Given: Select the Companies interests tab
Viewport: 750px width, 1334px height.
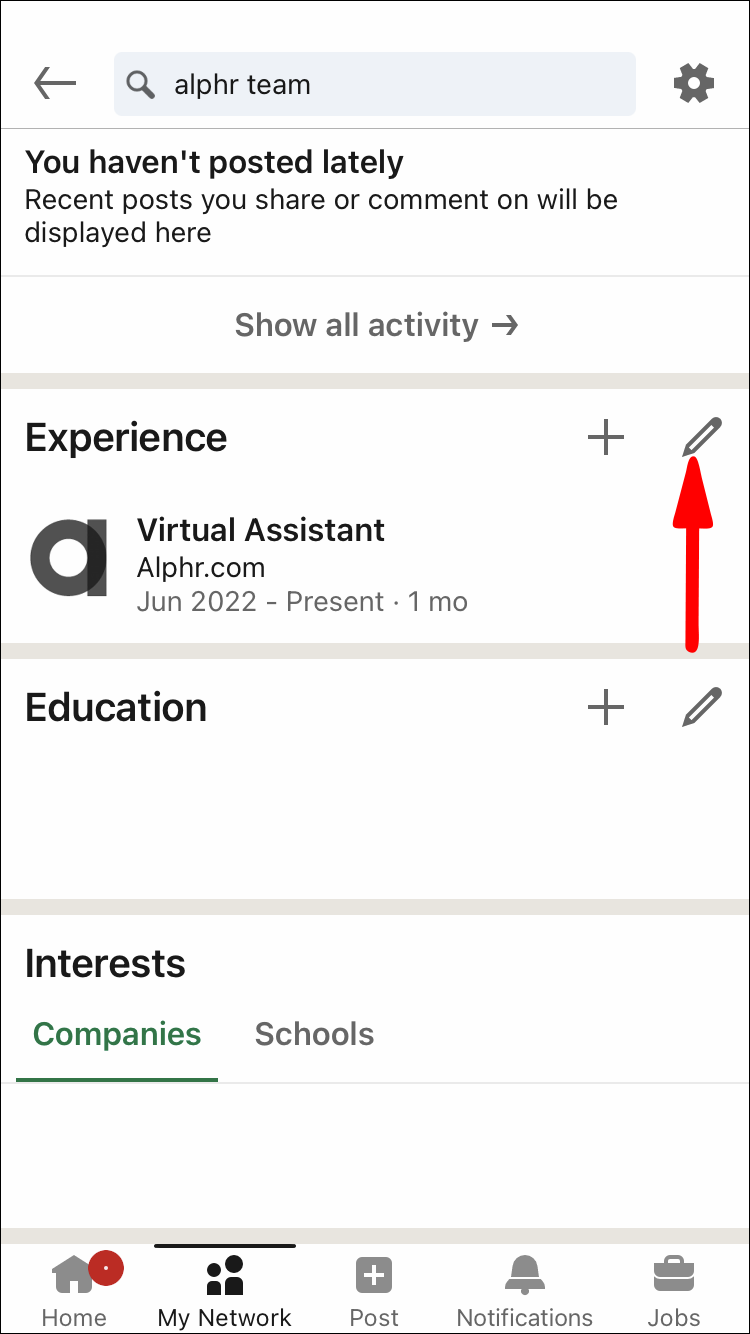Looking at the screenshot, I should pos(117,1034).
